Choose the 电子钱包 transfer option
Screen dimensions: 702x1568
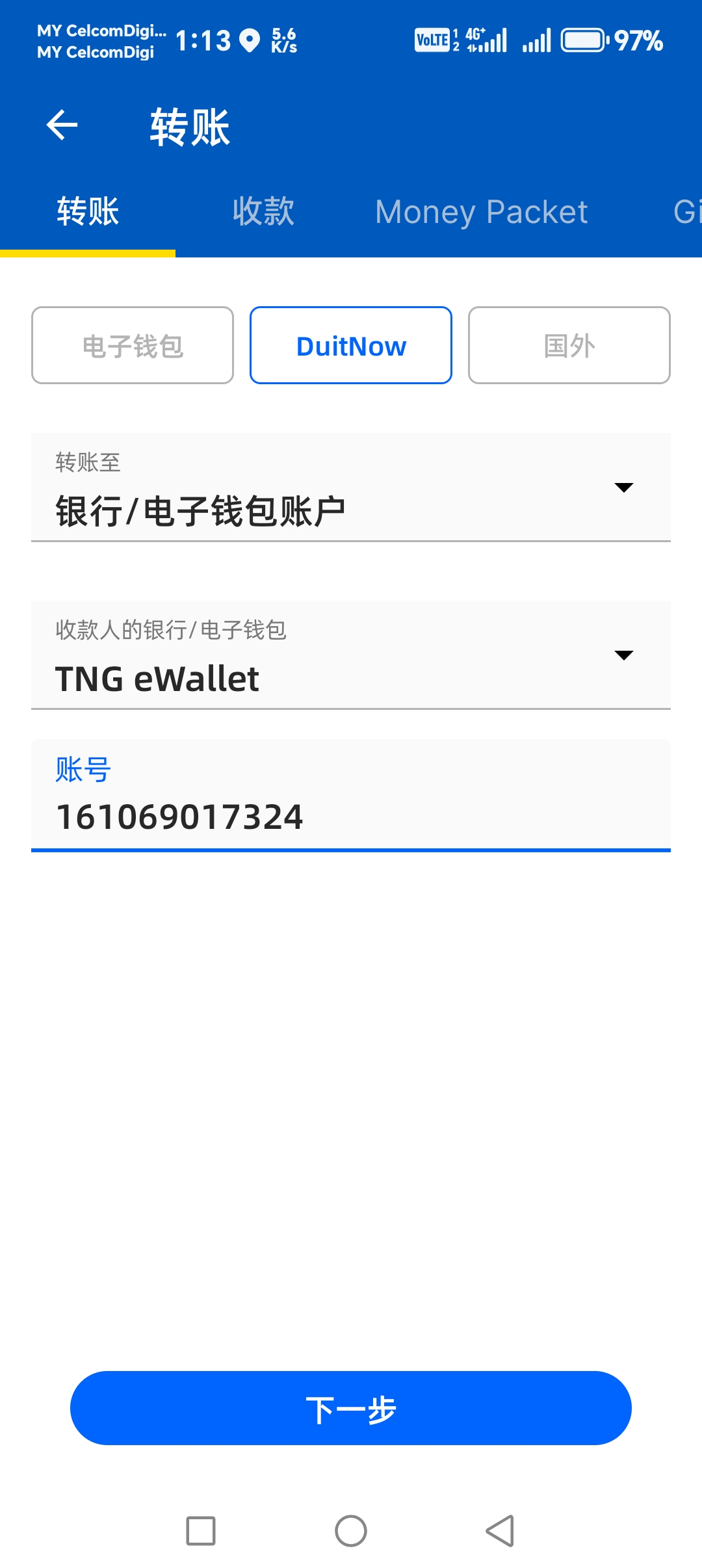[133, 345]
